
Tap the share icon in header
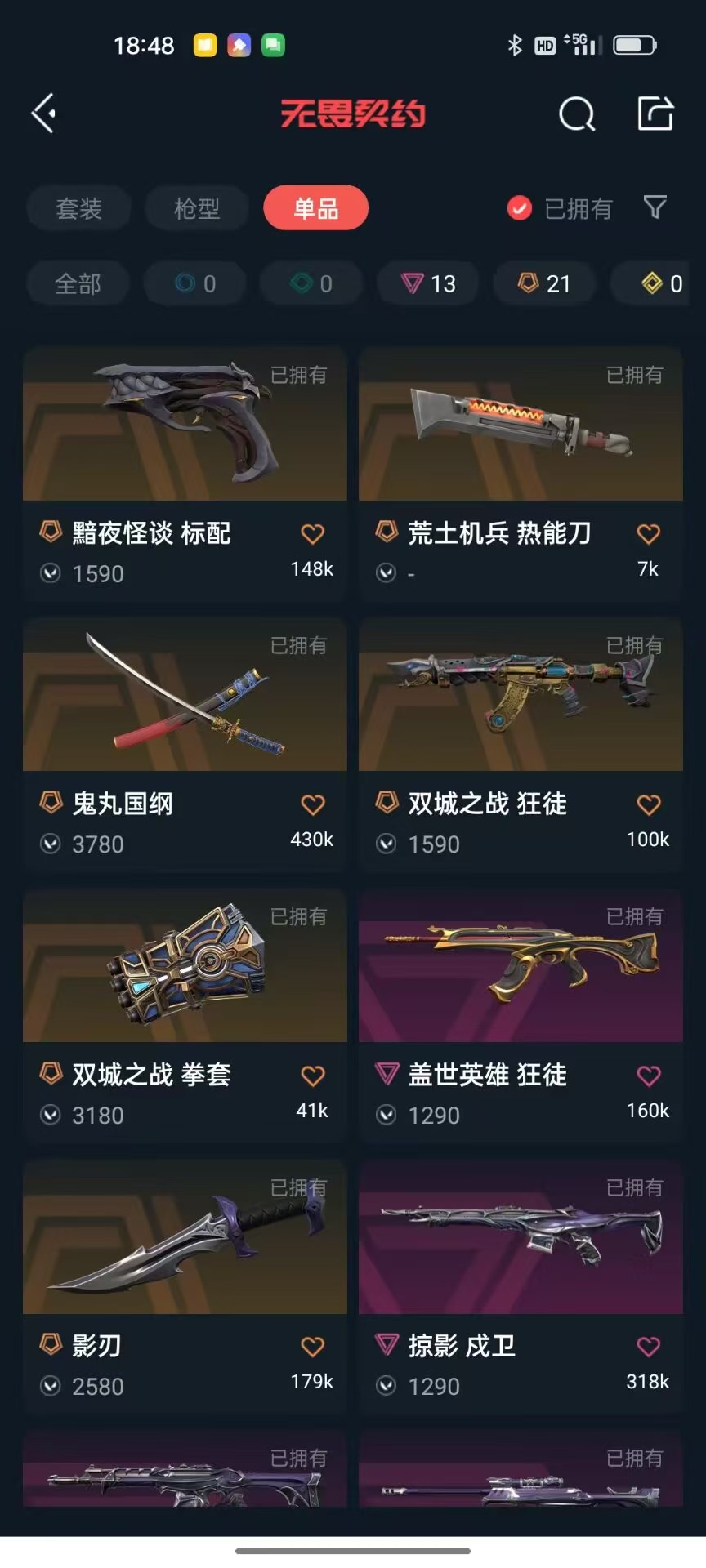[x=655, y=114]
